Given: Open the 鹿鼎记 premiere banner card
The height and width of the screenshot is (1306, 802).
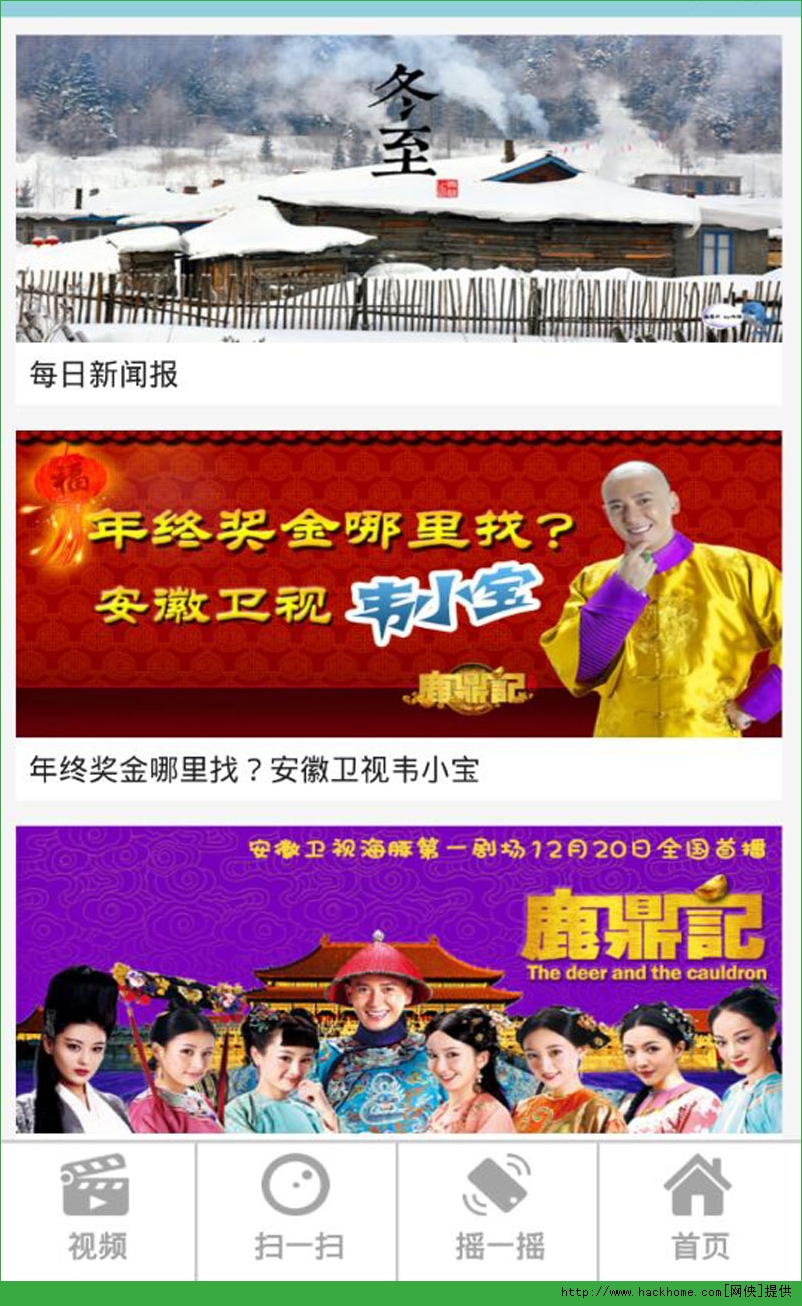Looking at the screenshot, I should click(x=398, y=978).
